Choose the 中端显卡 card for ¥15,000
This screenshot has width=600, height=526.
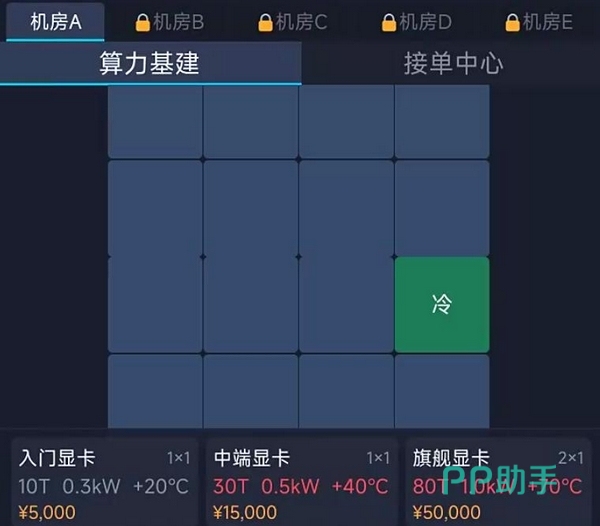point(302,483)
